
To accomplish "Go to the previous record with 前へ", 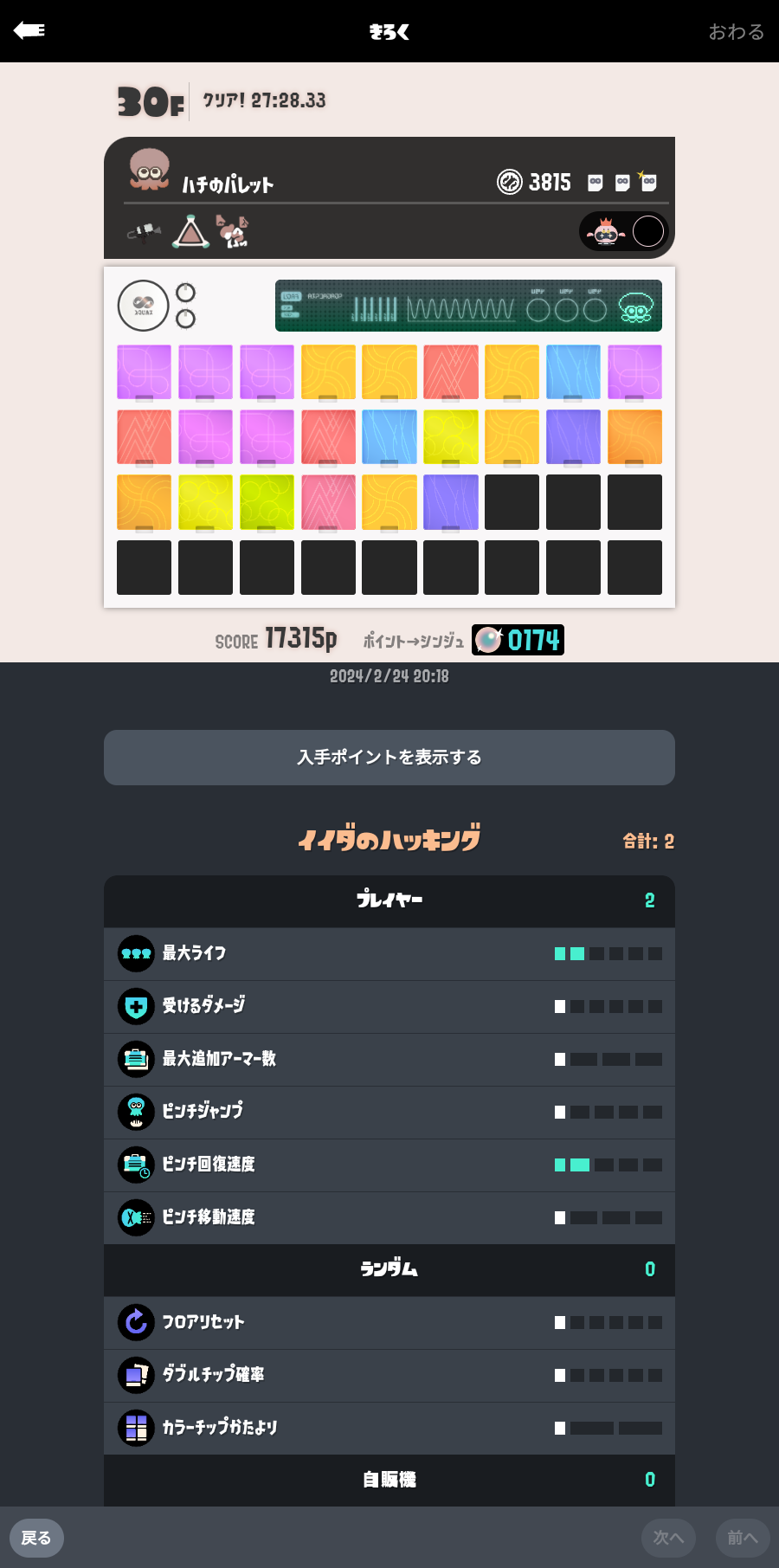I will pos(743,1538).
